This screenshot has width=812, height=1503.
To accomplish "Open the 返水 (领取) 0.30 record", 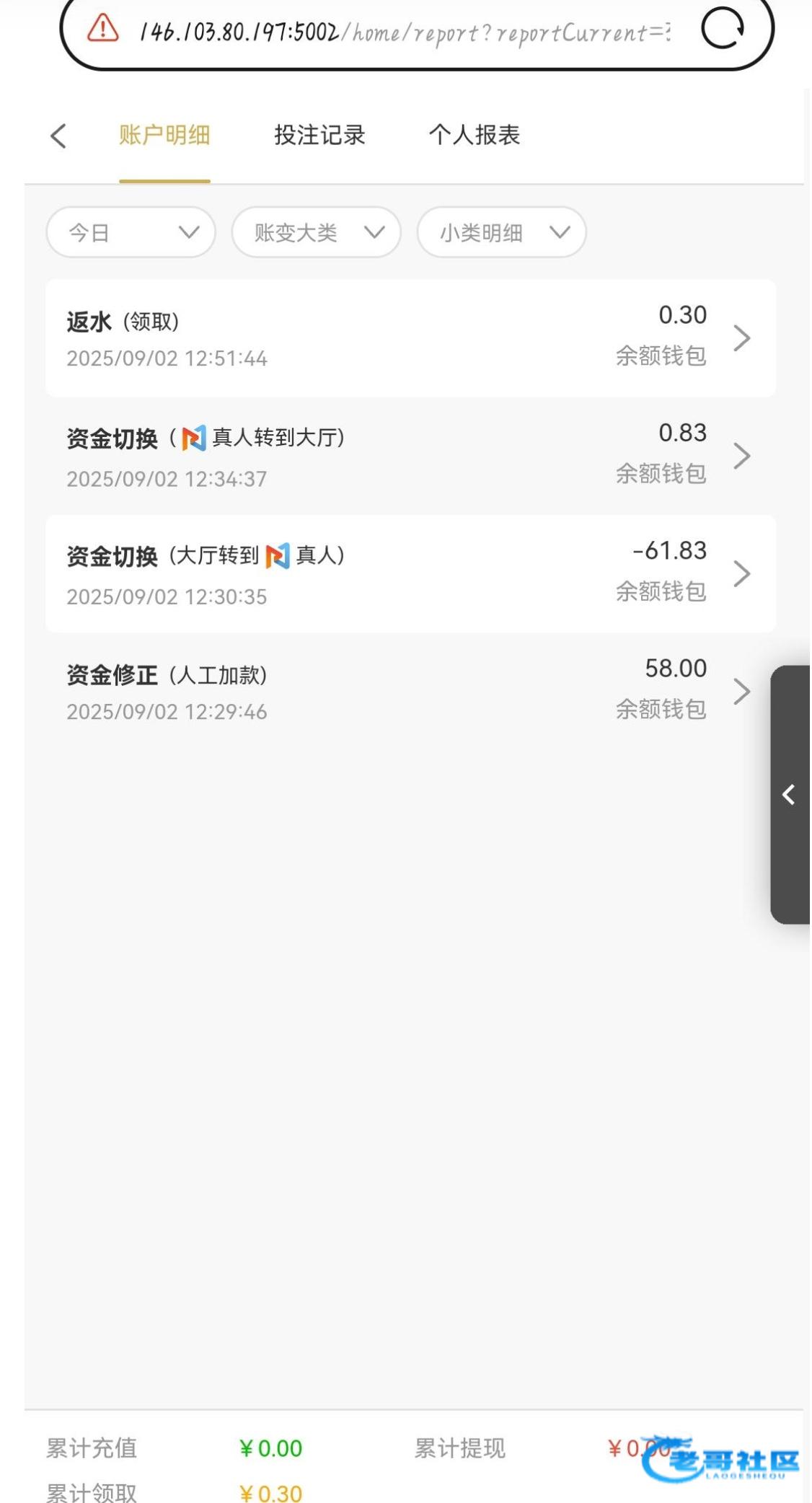I will tap(410, 338).
